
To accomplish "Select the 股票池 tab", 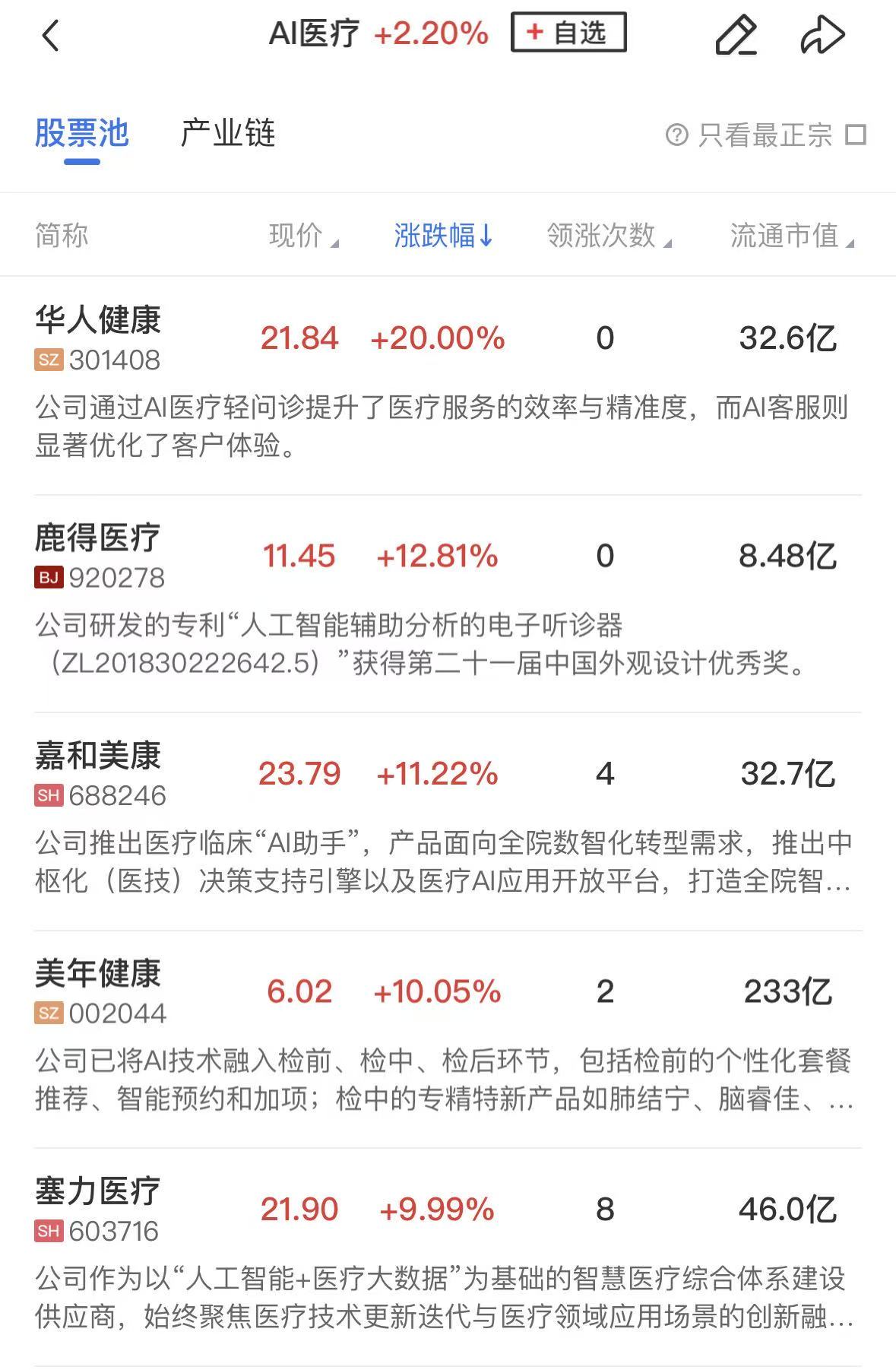I will (x=82, y=134).
